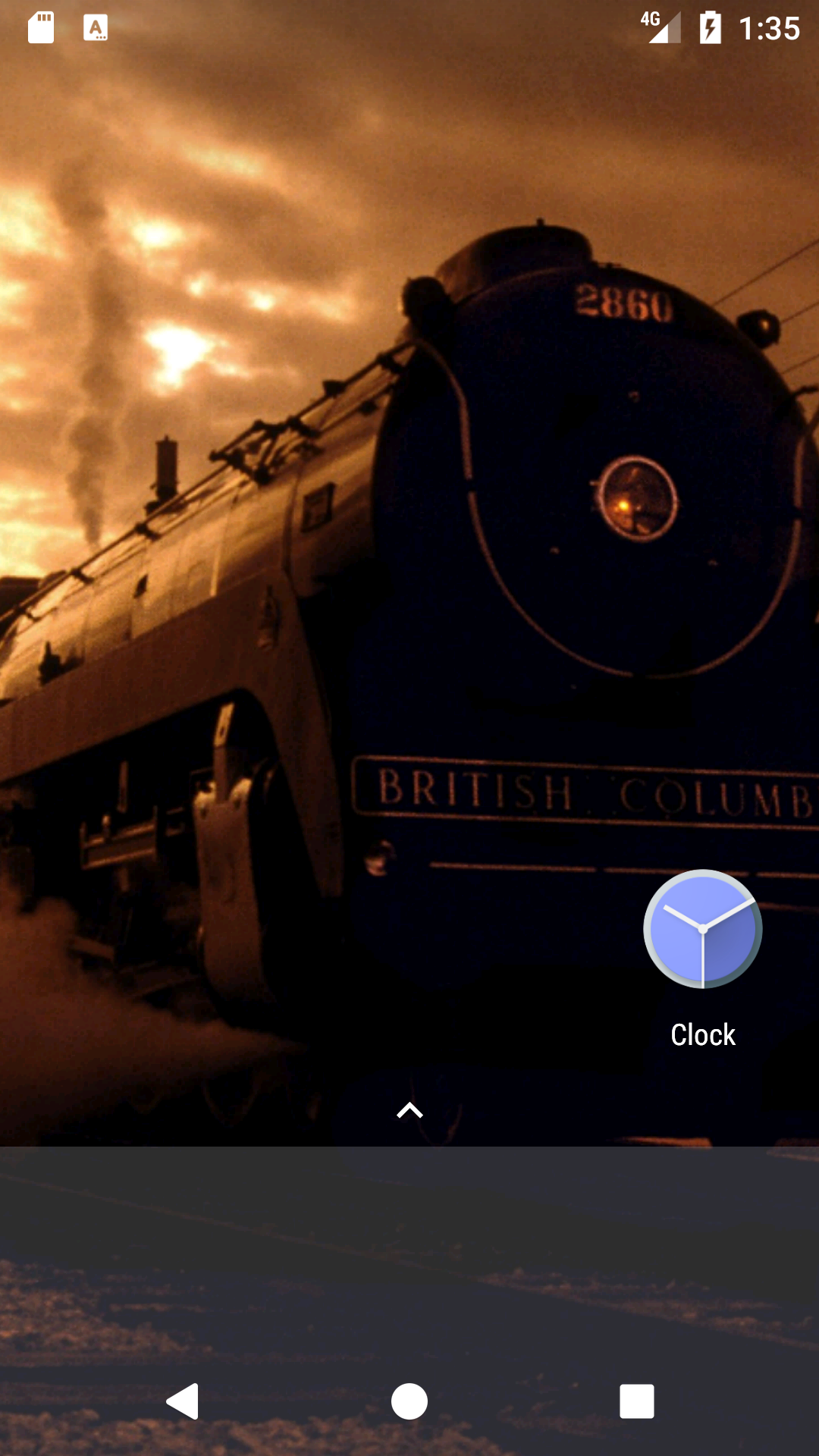
Task: Tap the status bar time showing 1:35
Action: [770, 27]
